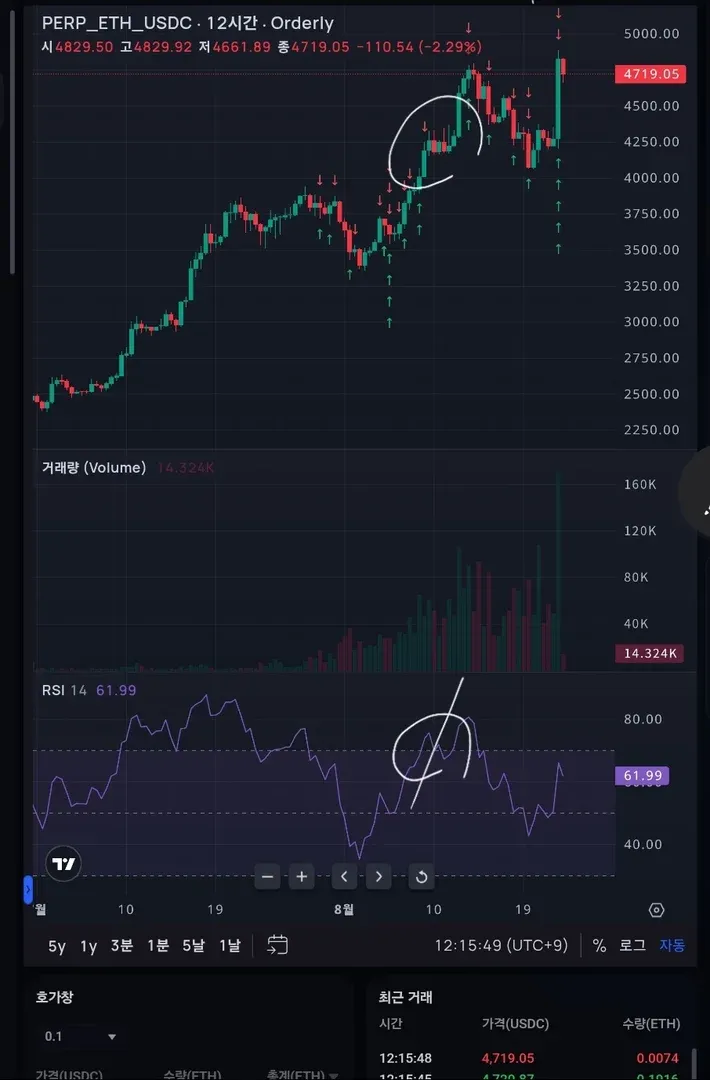The height and width of the screenshot is (1080, 710).
Task: Switch the range to 5날
Action: click(x=193, y=946)
